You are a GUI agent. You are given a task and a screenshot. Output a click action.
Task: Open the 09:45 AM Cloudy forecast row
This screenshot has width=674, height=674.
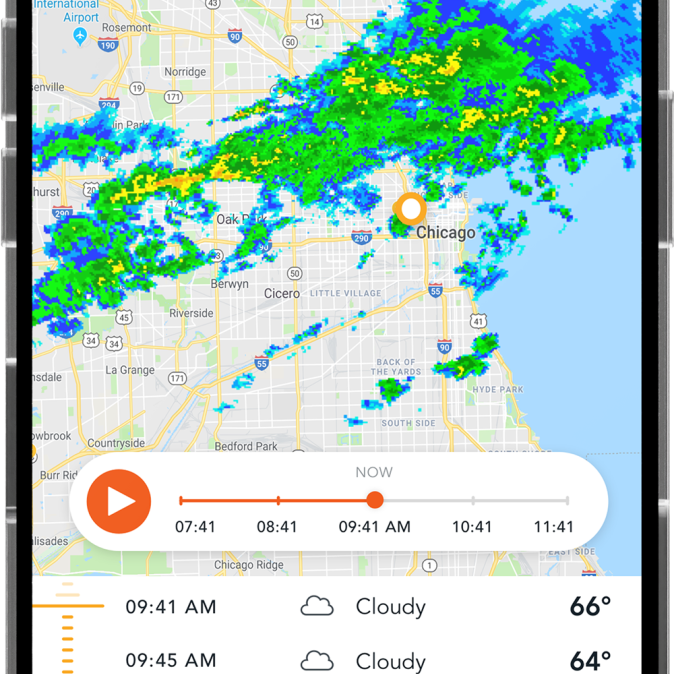tap(366, 660)
